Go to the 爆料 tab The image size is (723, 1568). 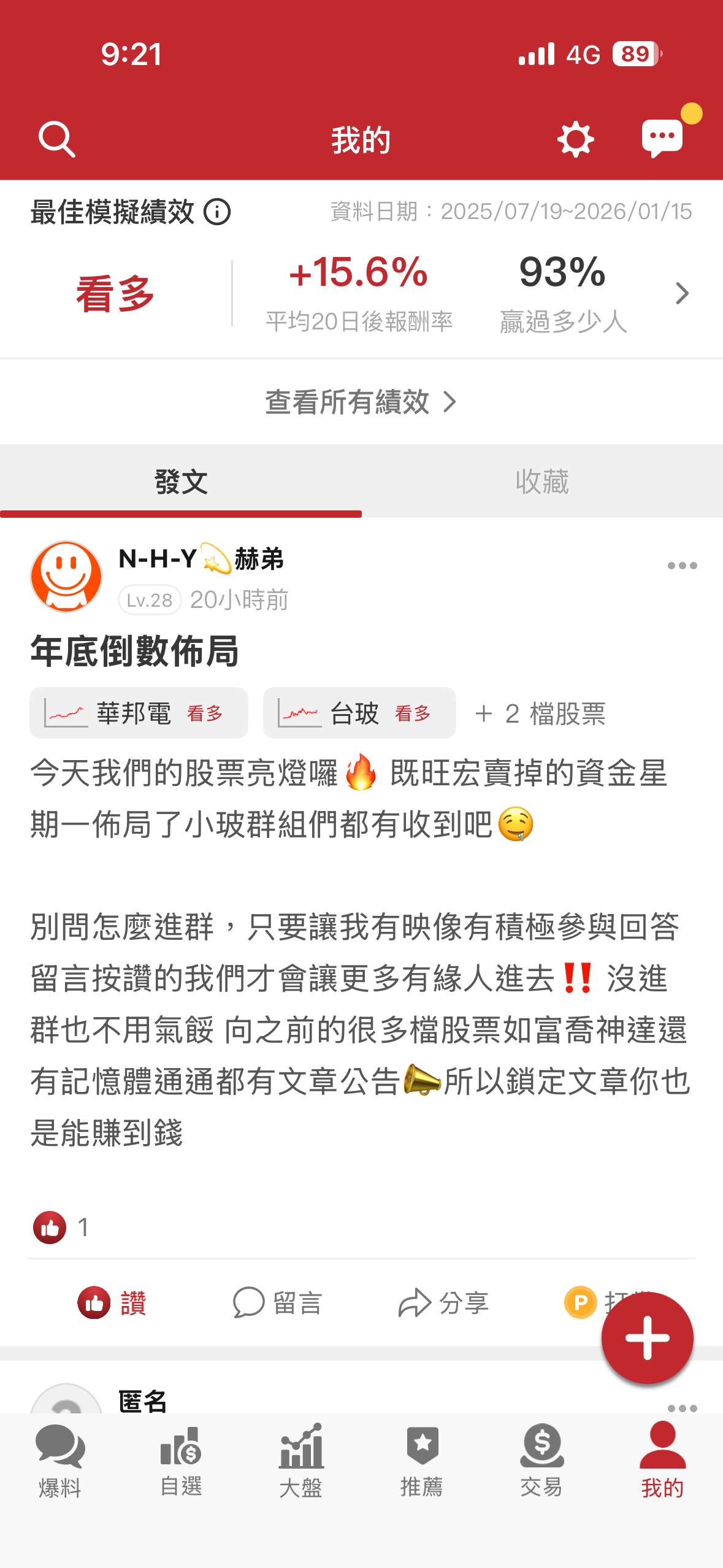60,1461
